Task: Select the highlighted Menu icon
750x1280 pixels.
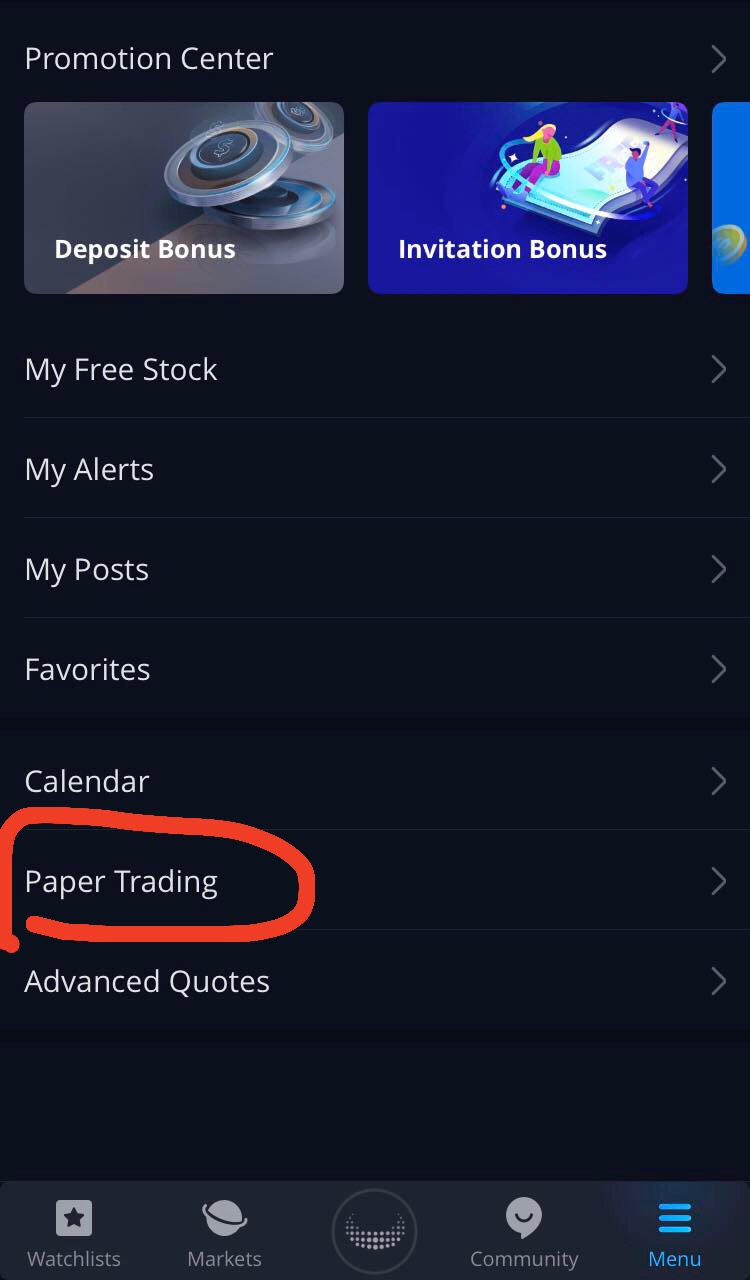Action: 674,1218
